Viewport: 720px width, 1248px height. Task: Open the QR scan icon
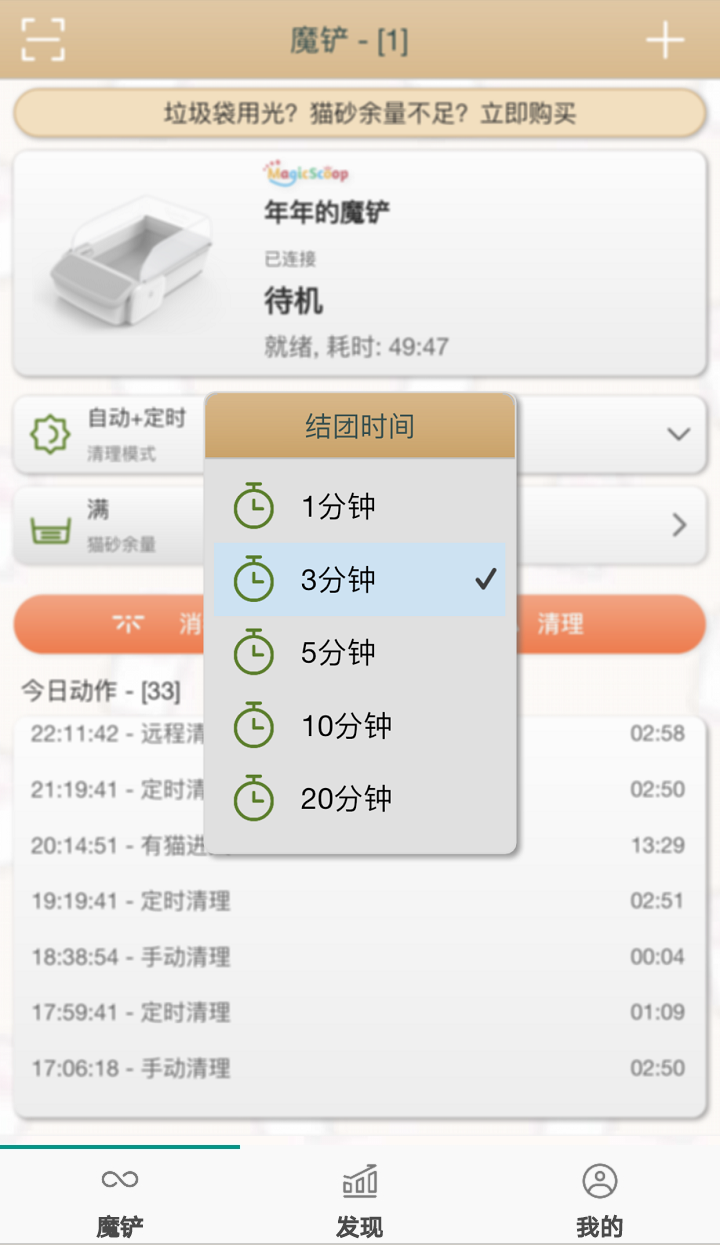43,40
